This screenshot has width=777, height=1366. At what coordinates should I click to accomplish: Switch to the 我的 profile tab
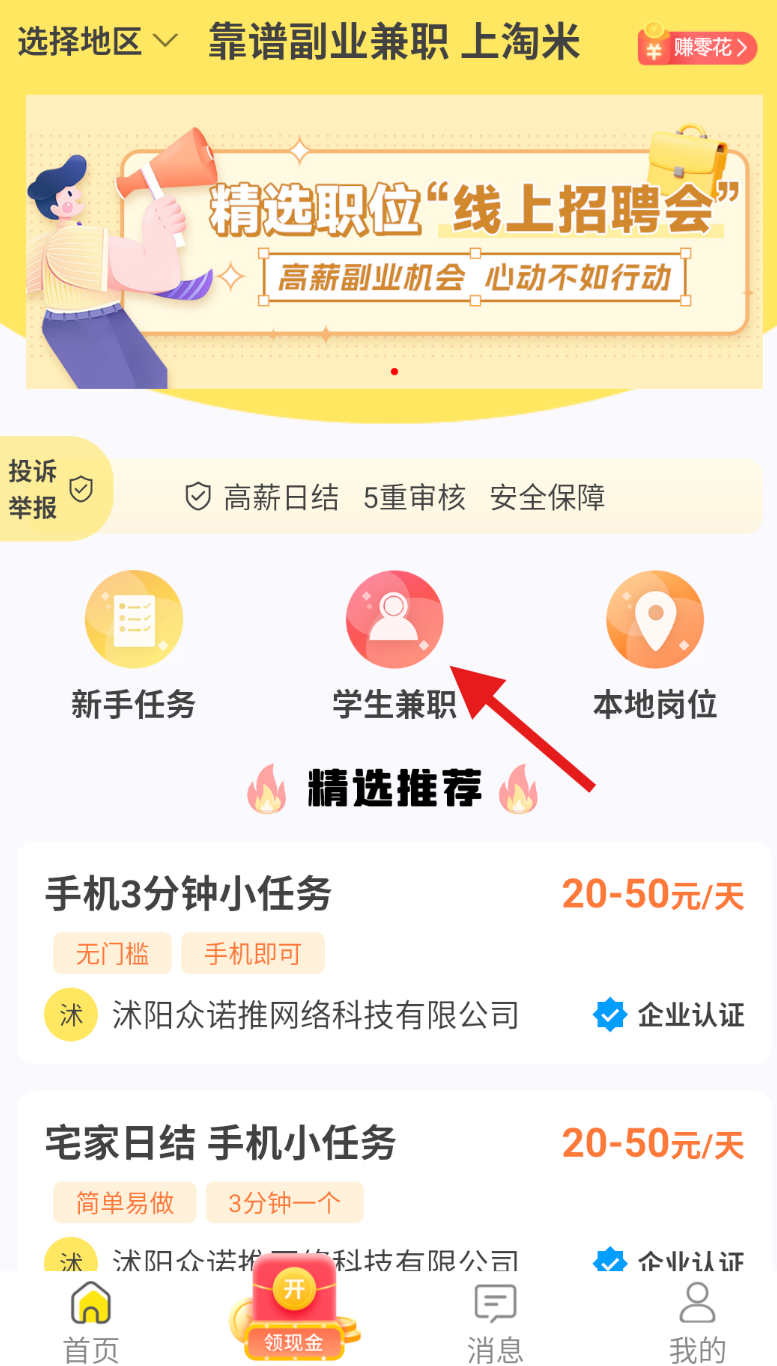pyautogui.click(x=697, y=1323)
